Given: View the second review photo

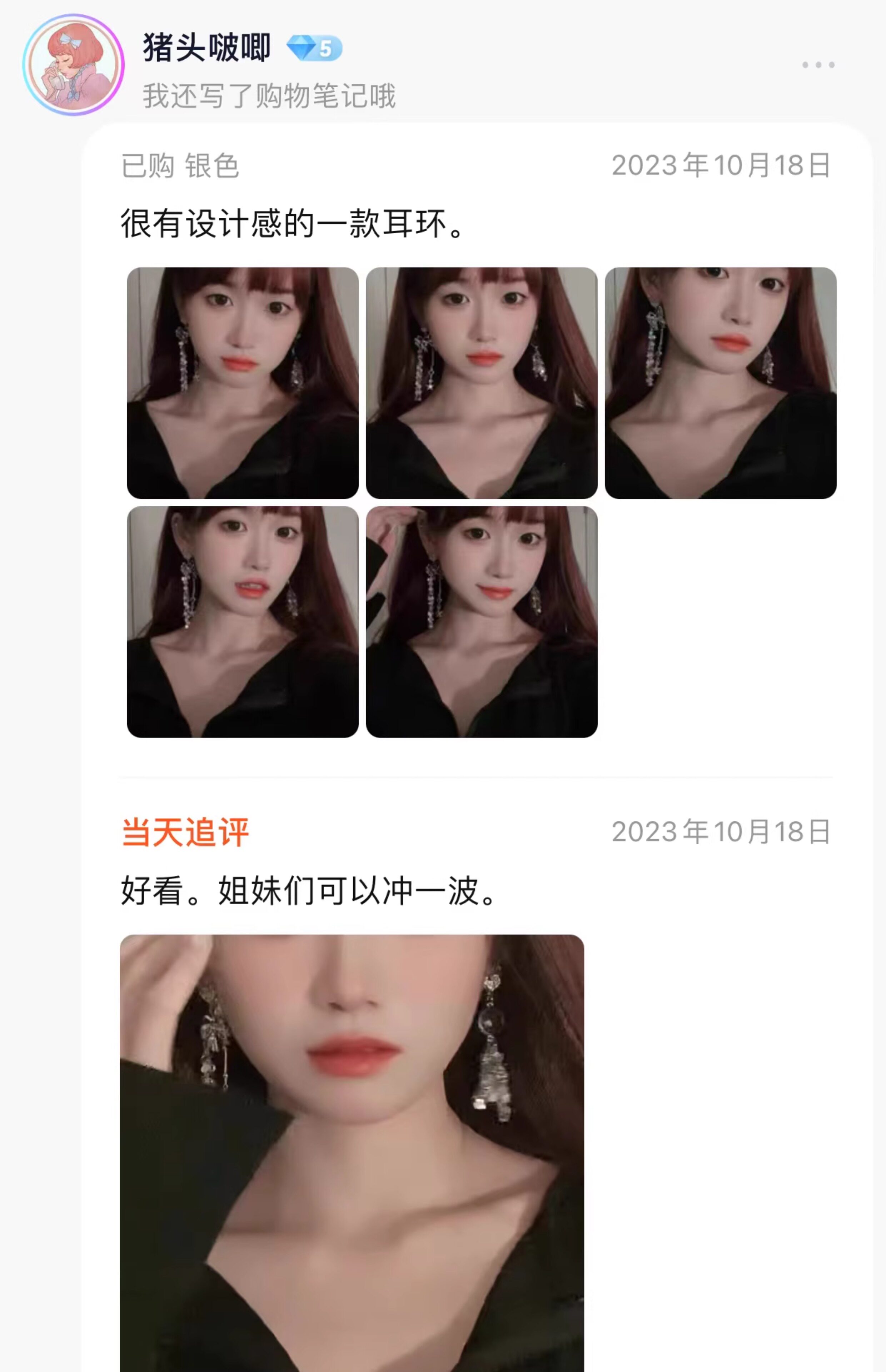Looking at the screenshot, I should [x=482, y=383].
